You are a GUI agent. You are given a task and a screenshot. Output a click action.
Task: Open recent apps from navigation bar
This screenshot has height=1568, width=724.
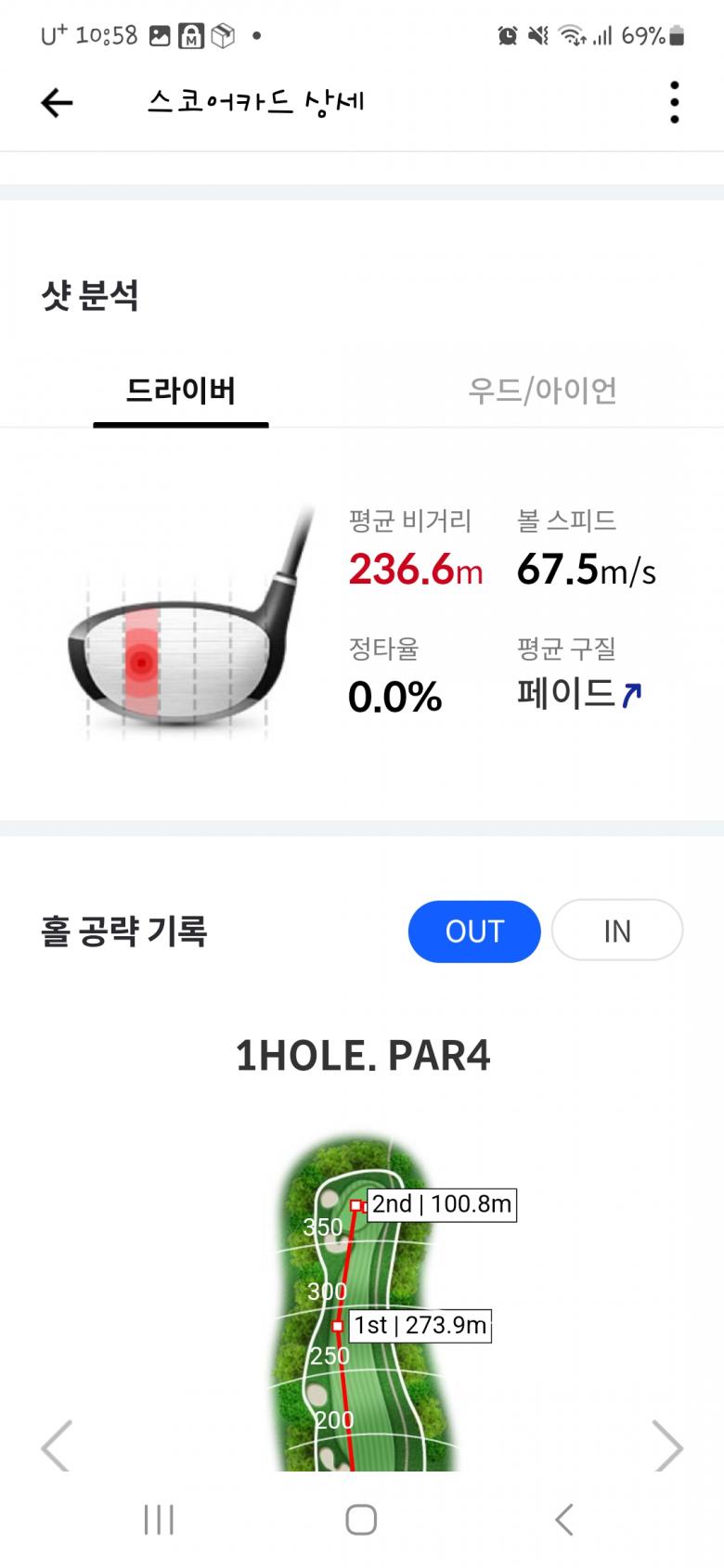(159, 1520)
